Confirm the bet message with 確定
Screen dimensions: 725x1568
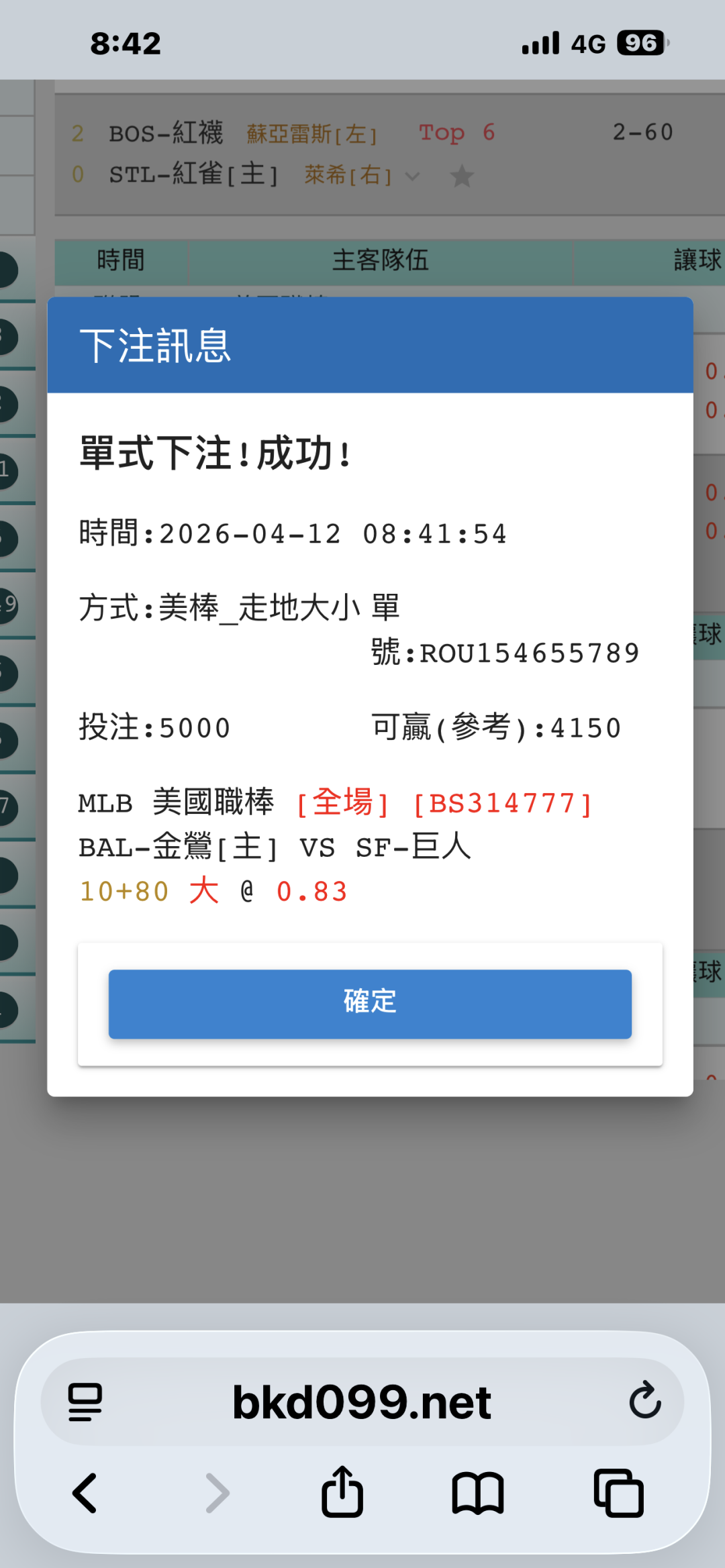tap(370, 1004)
